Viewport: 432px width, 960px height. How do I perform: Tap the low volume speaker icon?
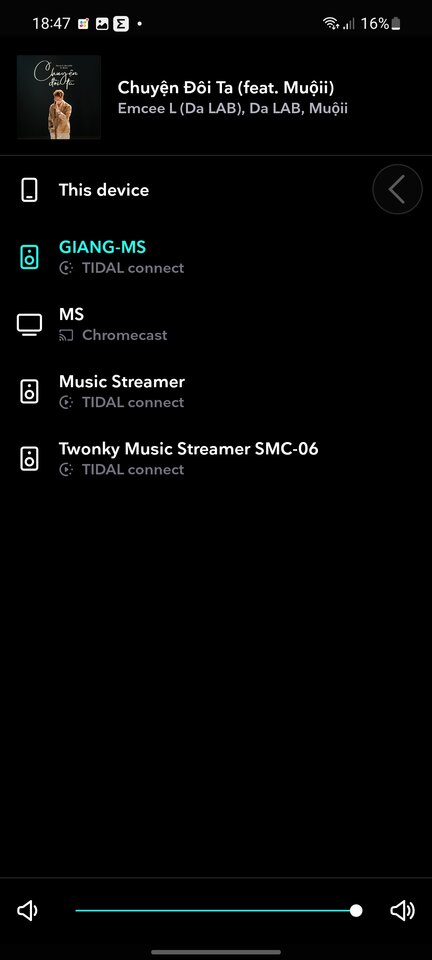coord(27,910)
